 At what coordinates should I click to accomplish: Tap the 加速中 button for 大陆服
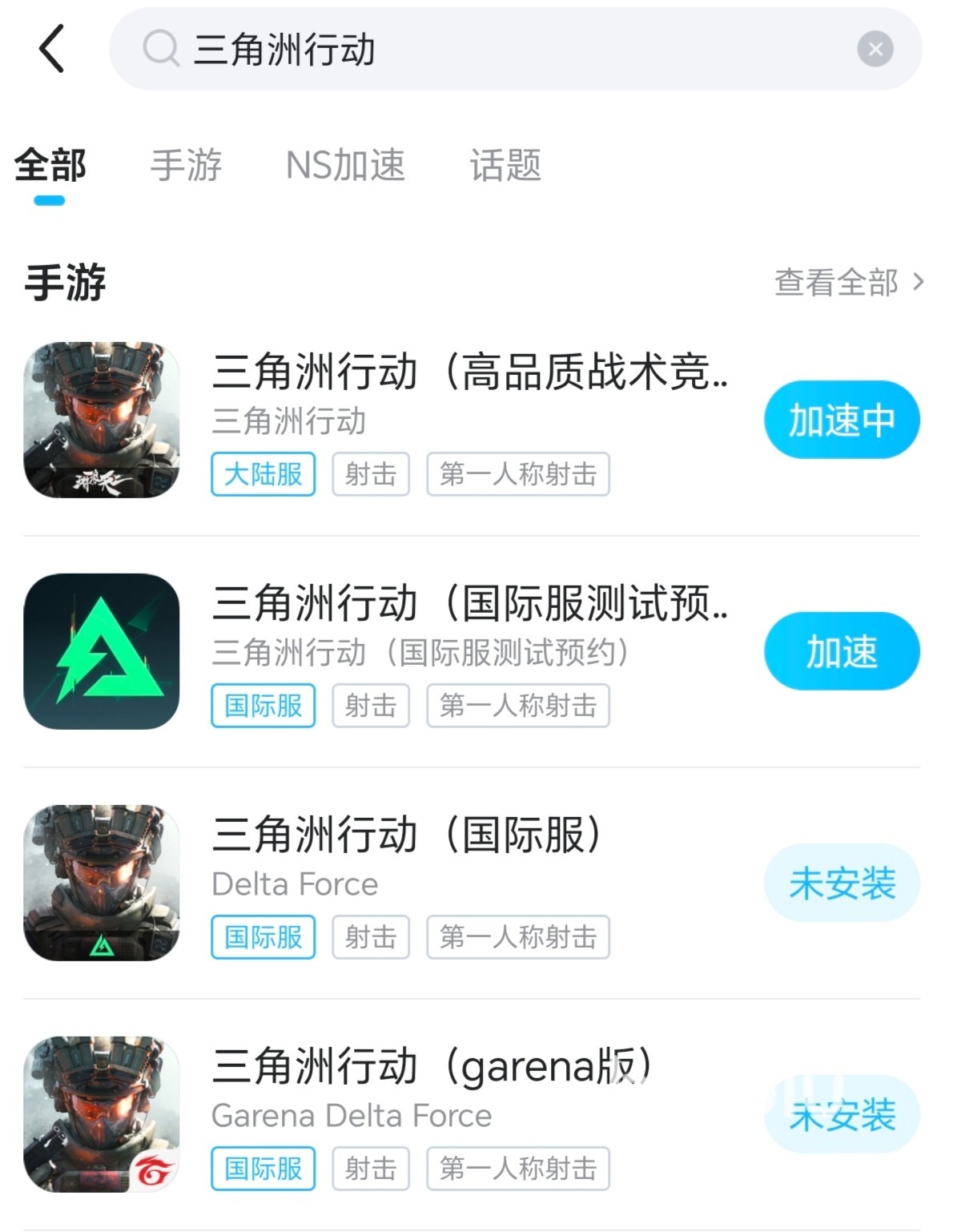click(841, 420)
